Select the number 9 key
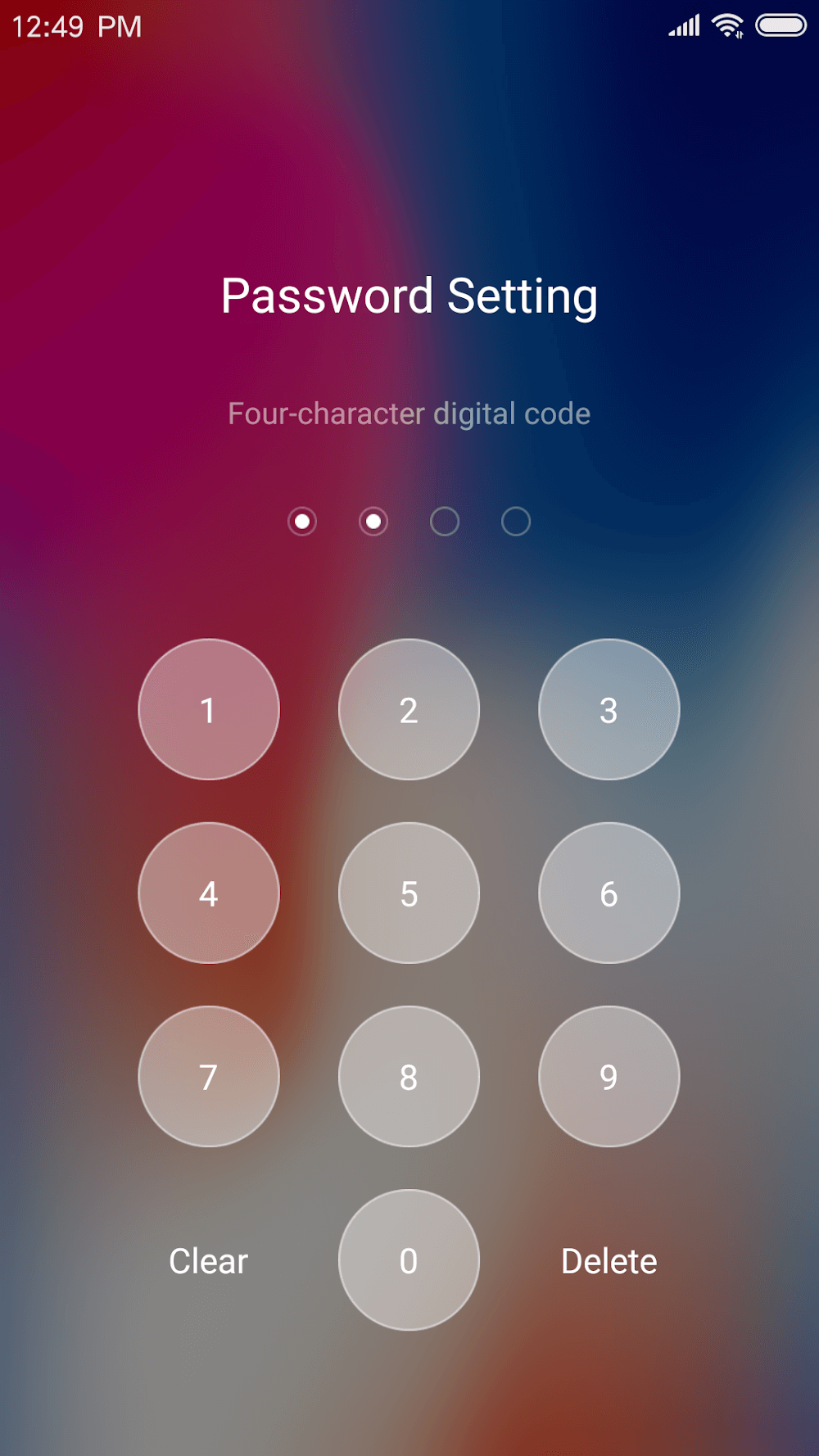The width and height of the screenshot is (819, 1456). point(609,1076)
